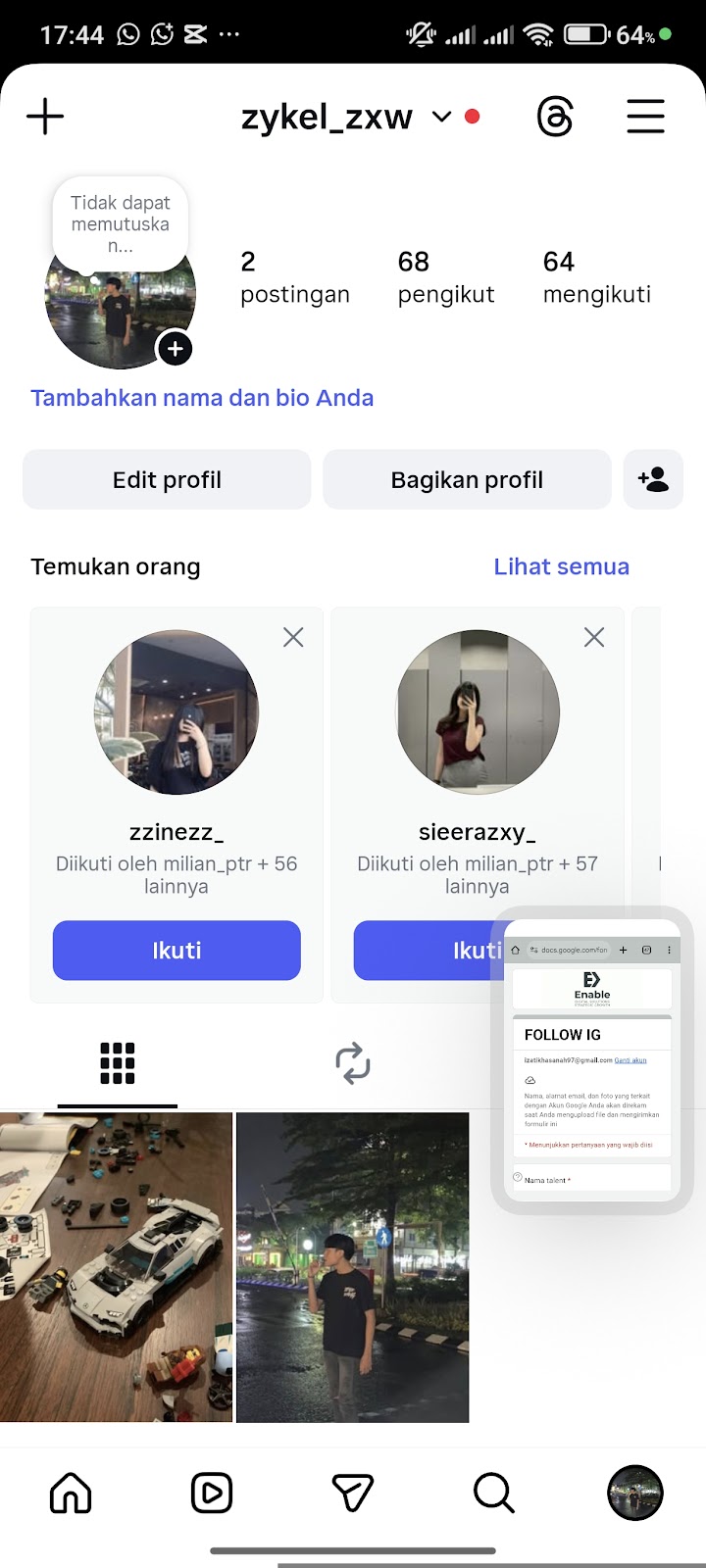Switch to the reposts tab
The width and height of the screenshot is (706, 1568).
(353, 1063)
